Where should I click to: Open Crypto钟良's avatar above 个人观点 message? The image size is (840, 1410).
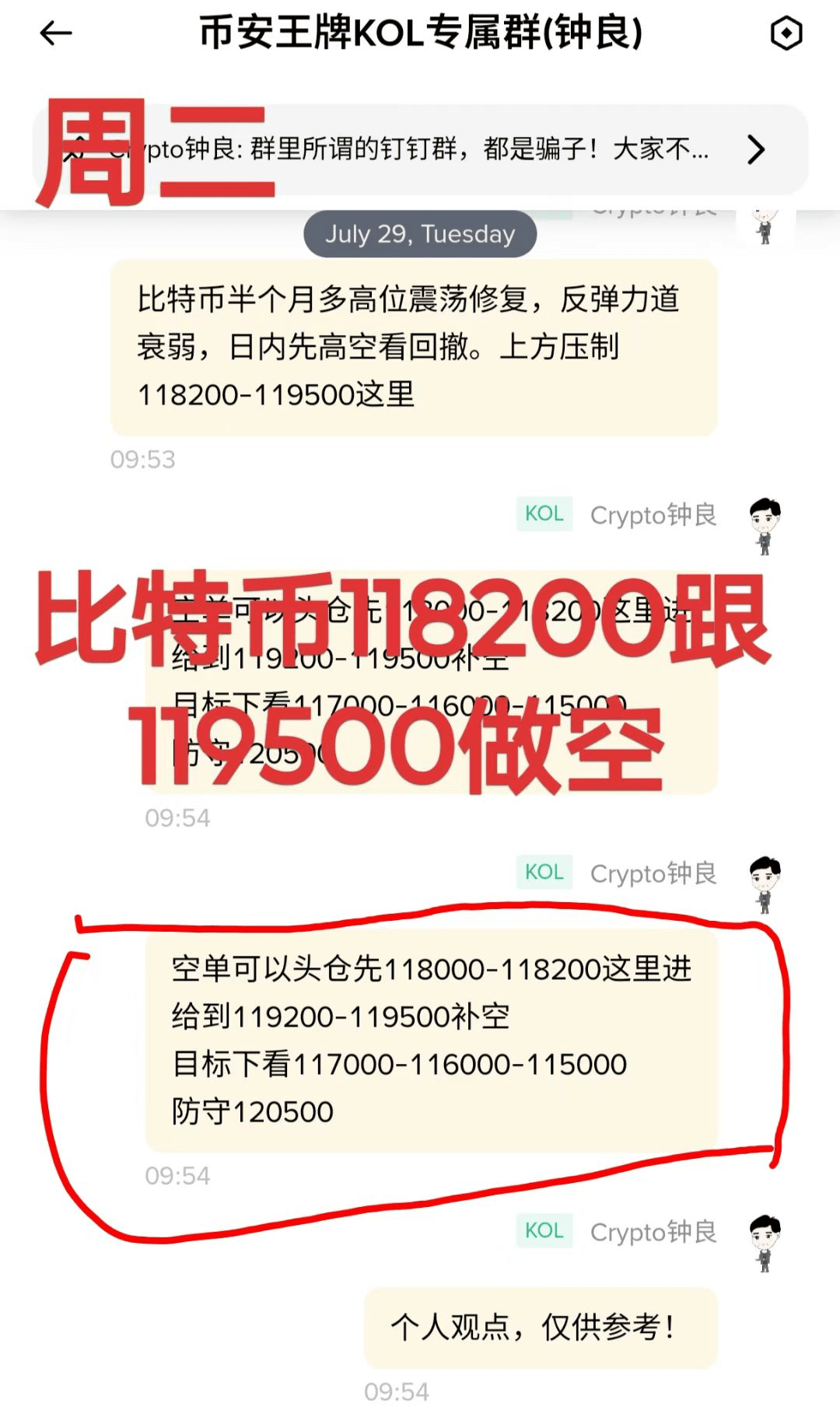[765, 1242]
